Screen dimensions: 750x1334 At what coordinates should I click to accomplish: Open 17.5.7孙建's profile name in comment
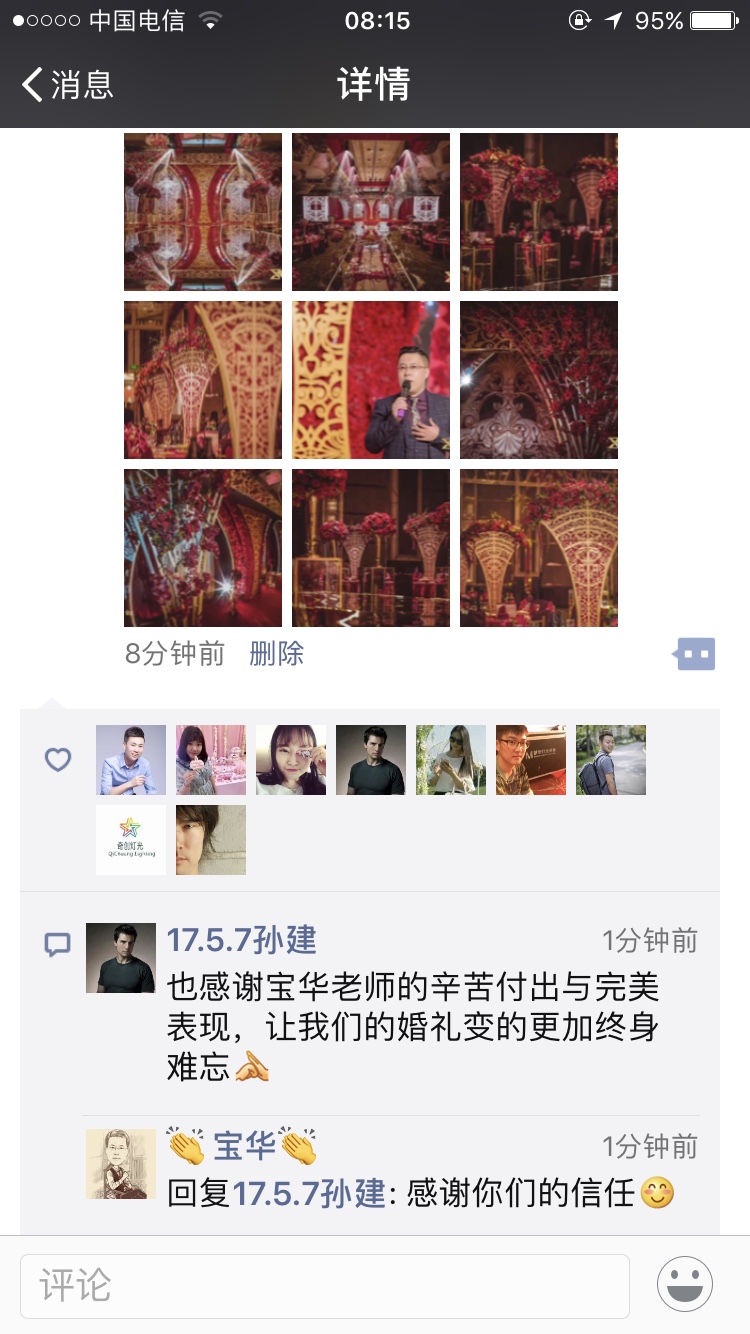pos(241,940)
